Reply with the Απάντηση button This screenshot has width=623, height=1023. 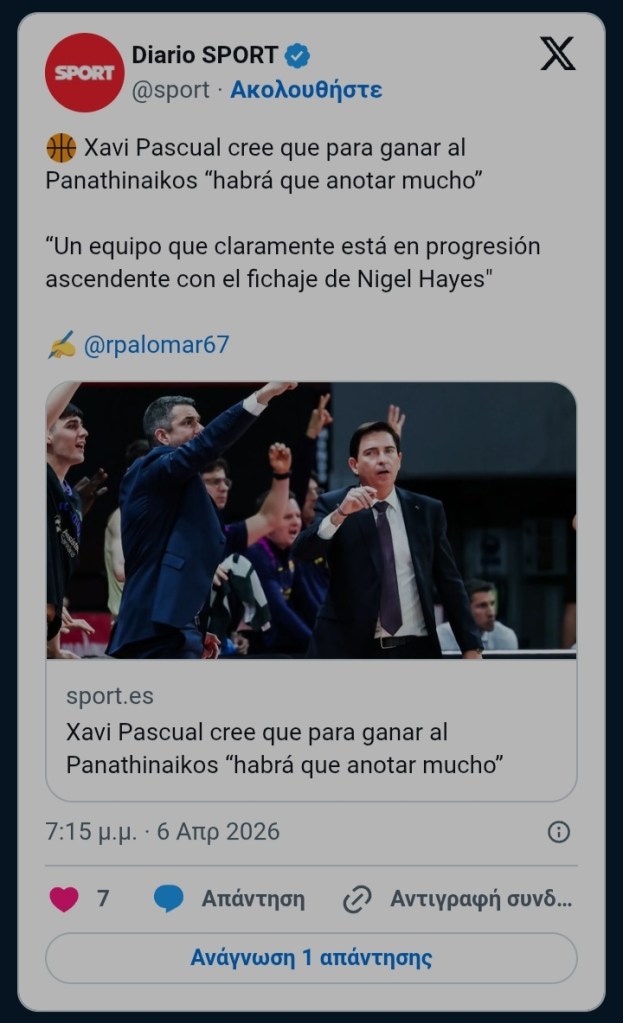tap(230, 899)
